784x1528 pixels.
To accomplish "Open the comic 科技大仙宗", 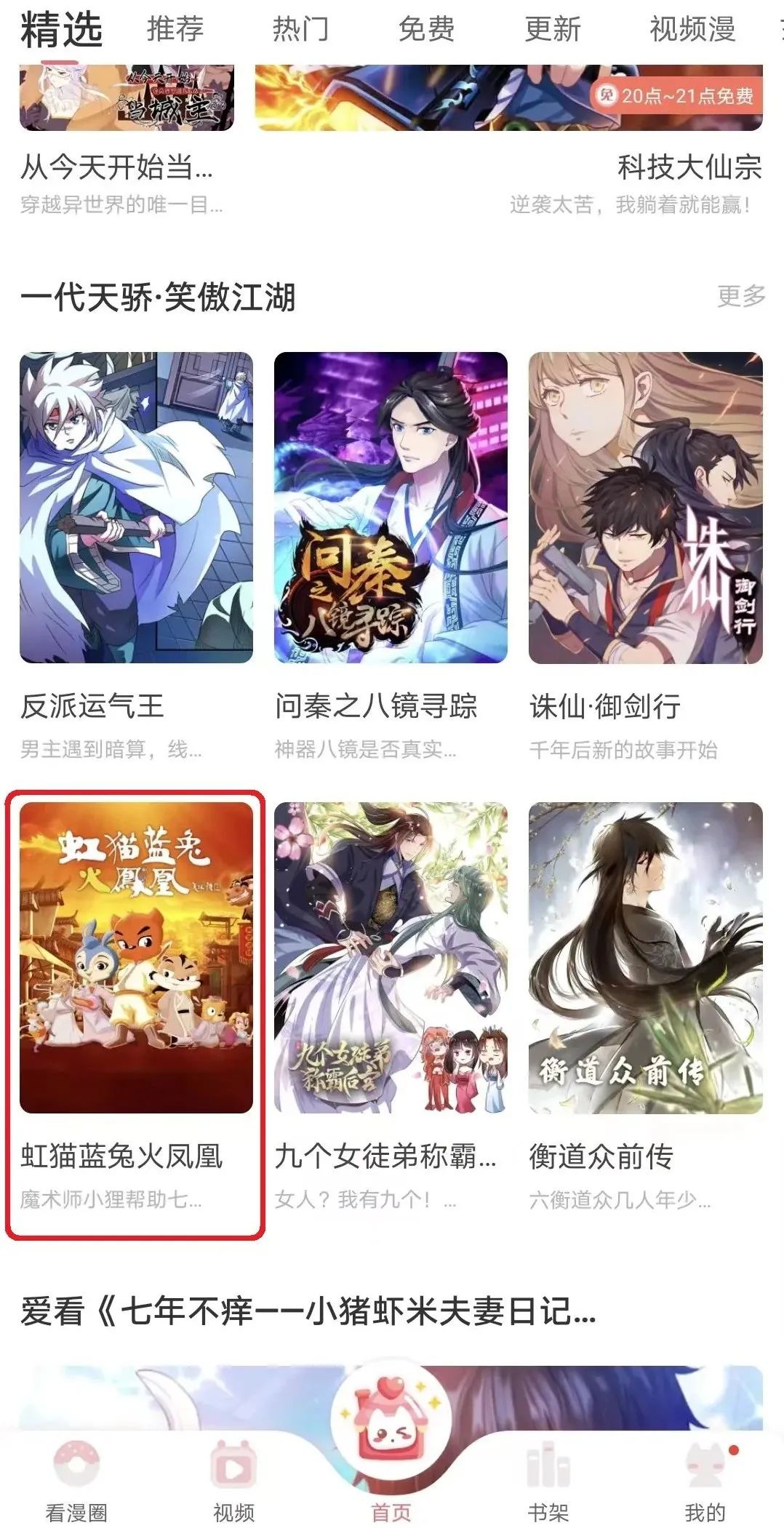I will [508, 98].
